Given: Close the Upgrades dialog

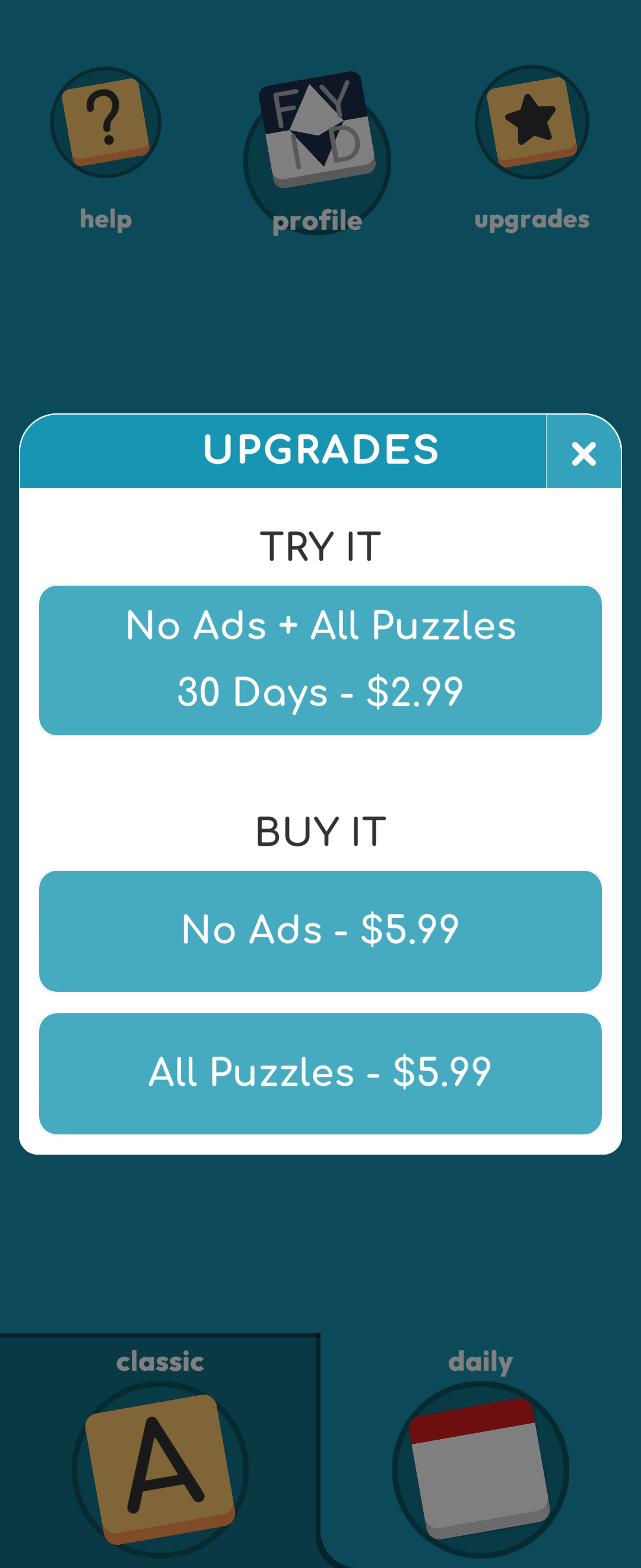Looking at the screenshot, I should (583, 453).
